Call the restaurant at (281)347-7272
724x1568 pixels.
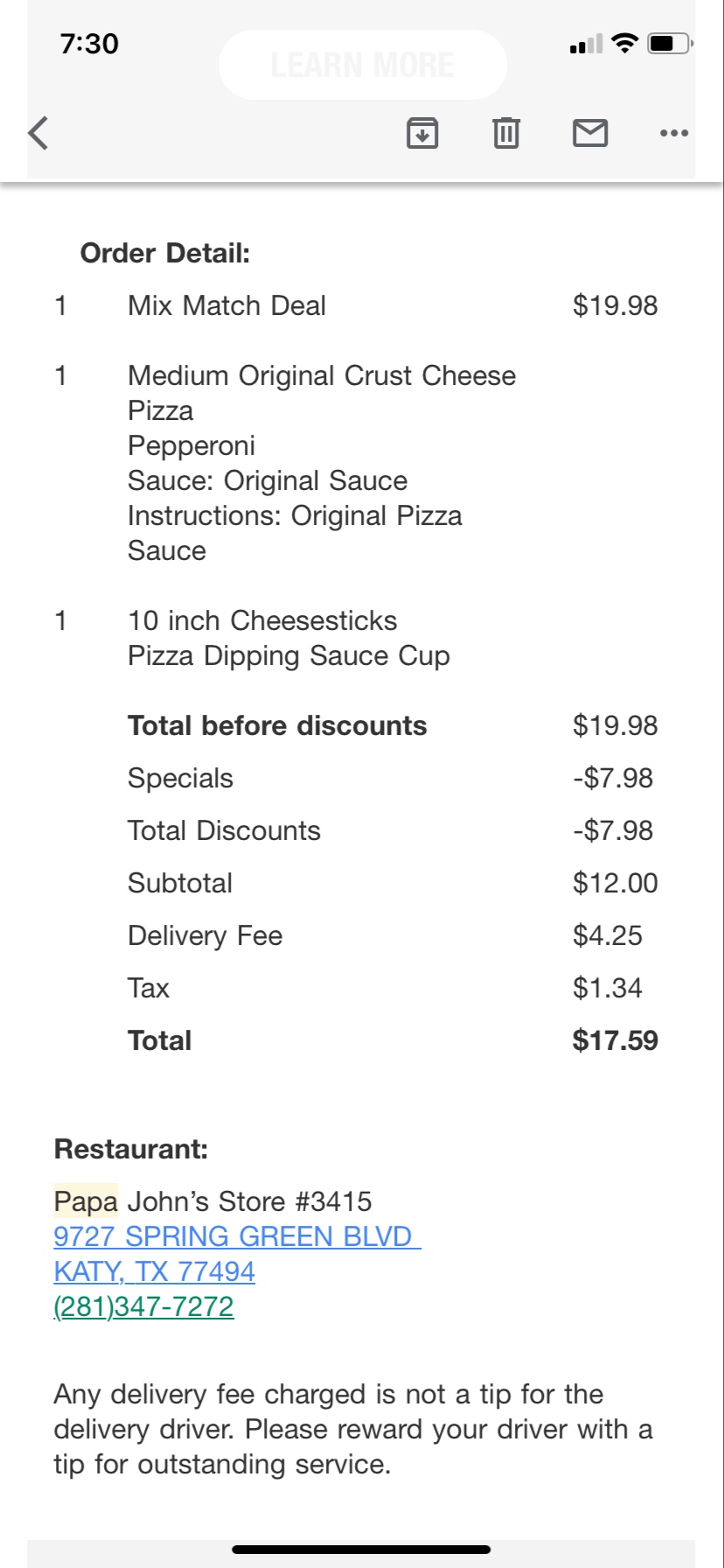click(143, 1306)
